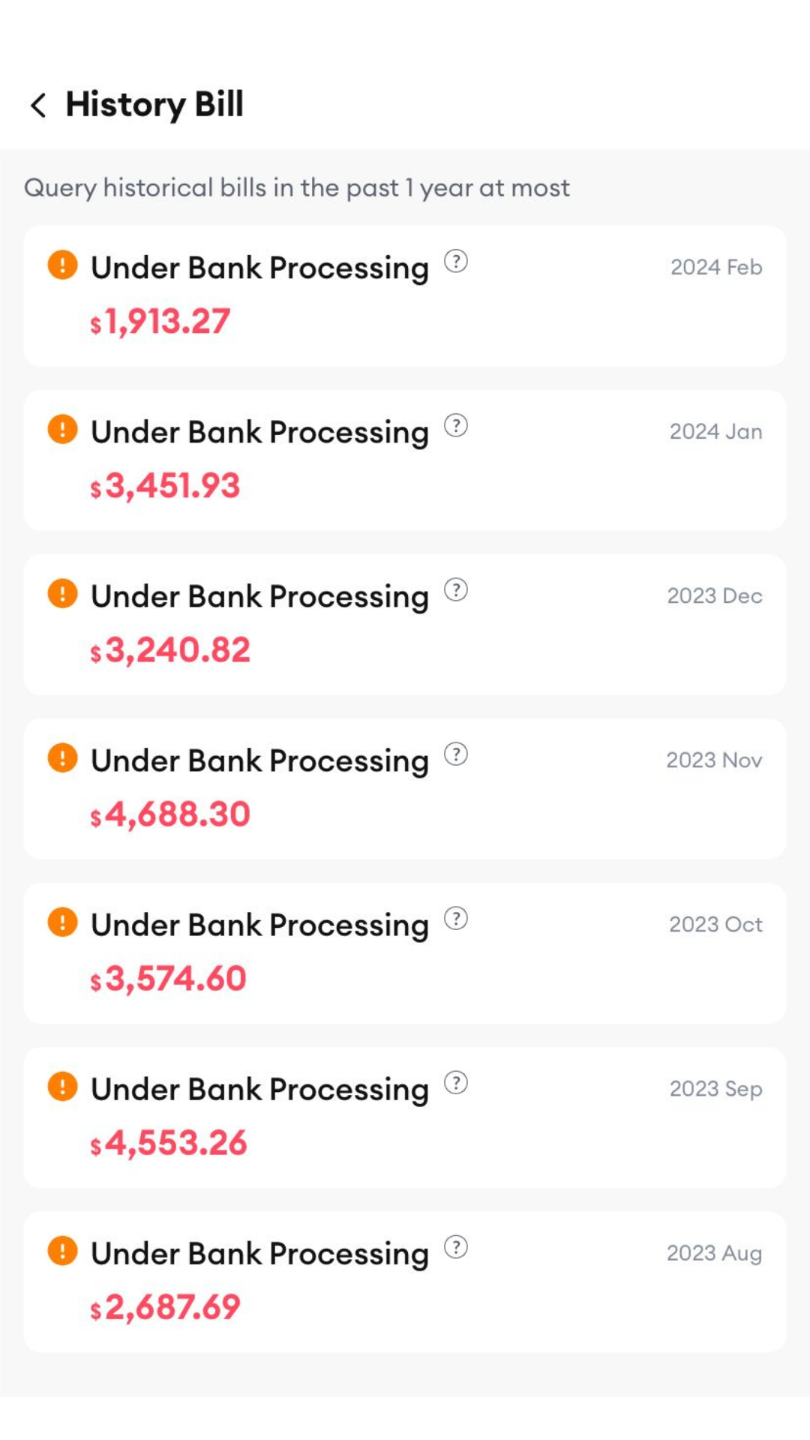Select the 2023 Oct bill of $3,574.60
Screen dimensions: 810x1440
[404, 953]
